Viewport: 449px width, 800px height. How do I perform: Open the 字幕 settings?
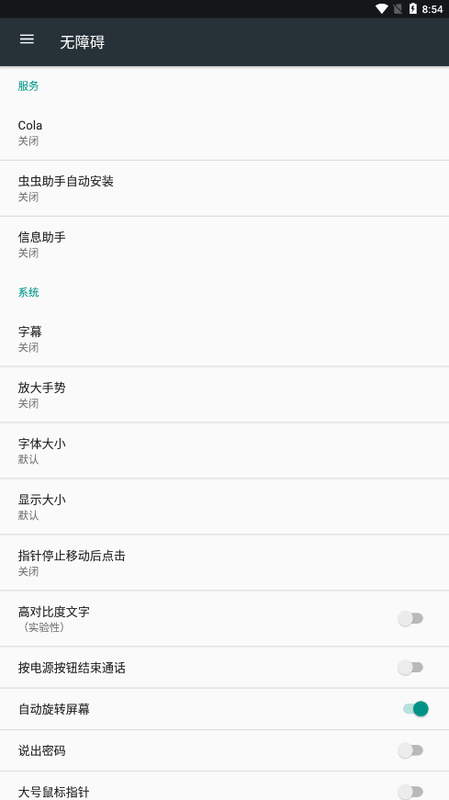click(x=224, y=339)
